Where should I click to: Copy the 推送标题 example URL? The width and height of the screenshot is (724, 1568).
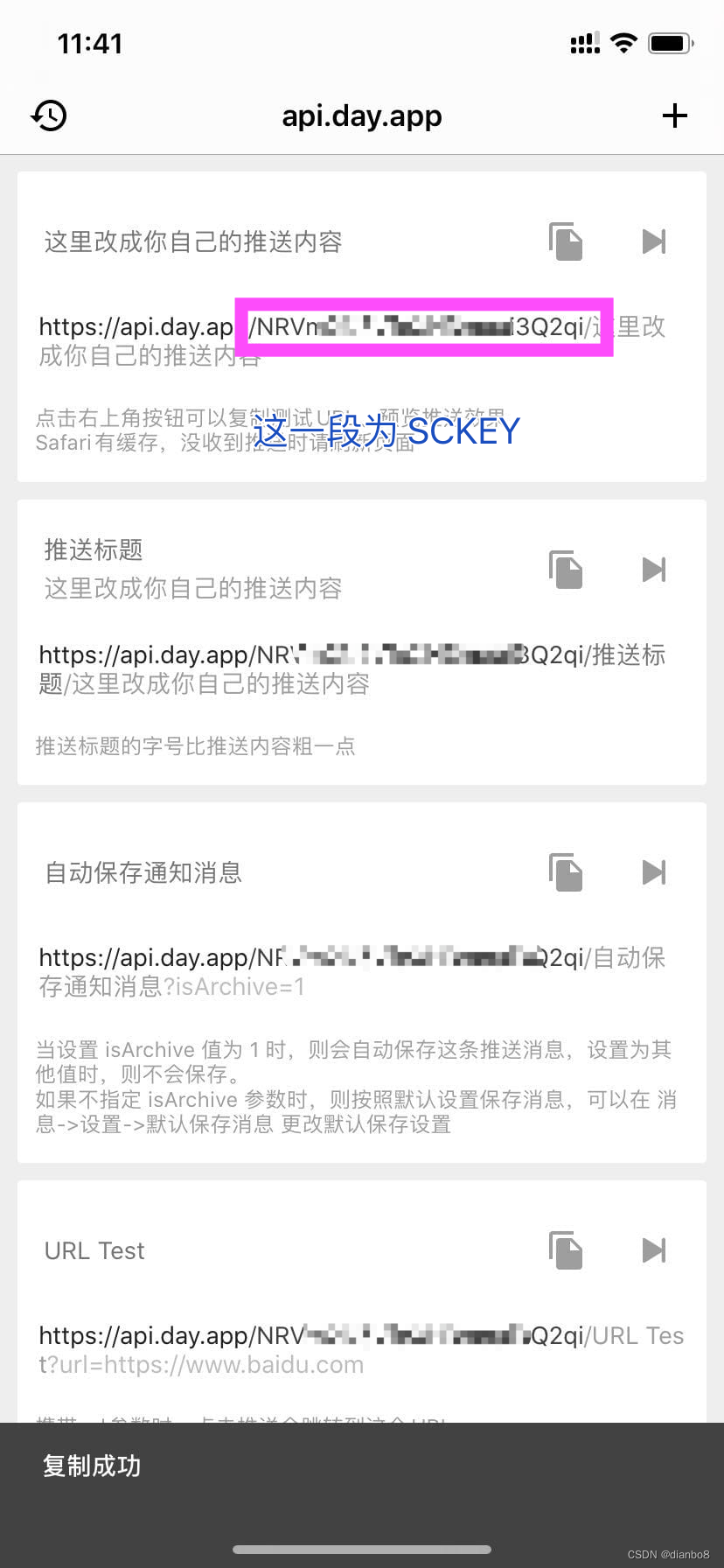566,569
